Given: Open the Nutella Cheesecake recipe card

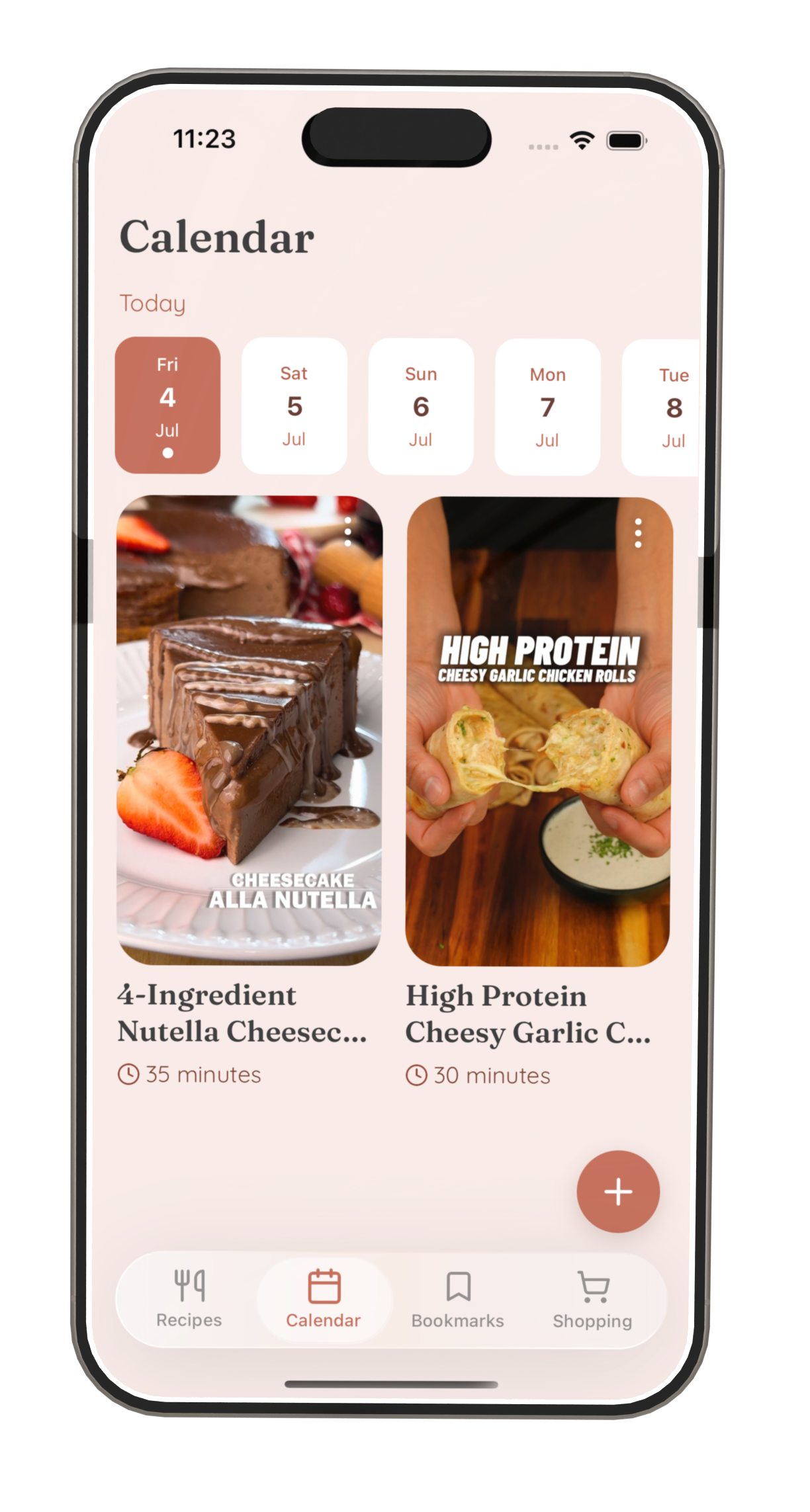Looking at the screenshot, I should click(x=249, y=730).
